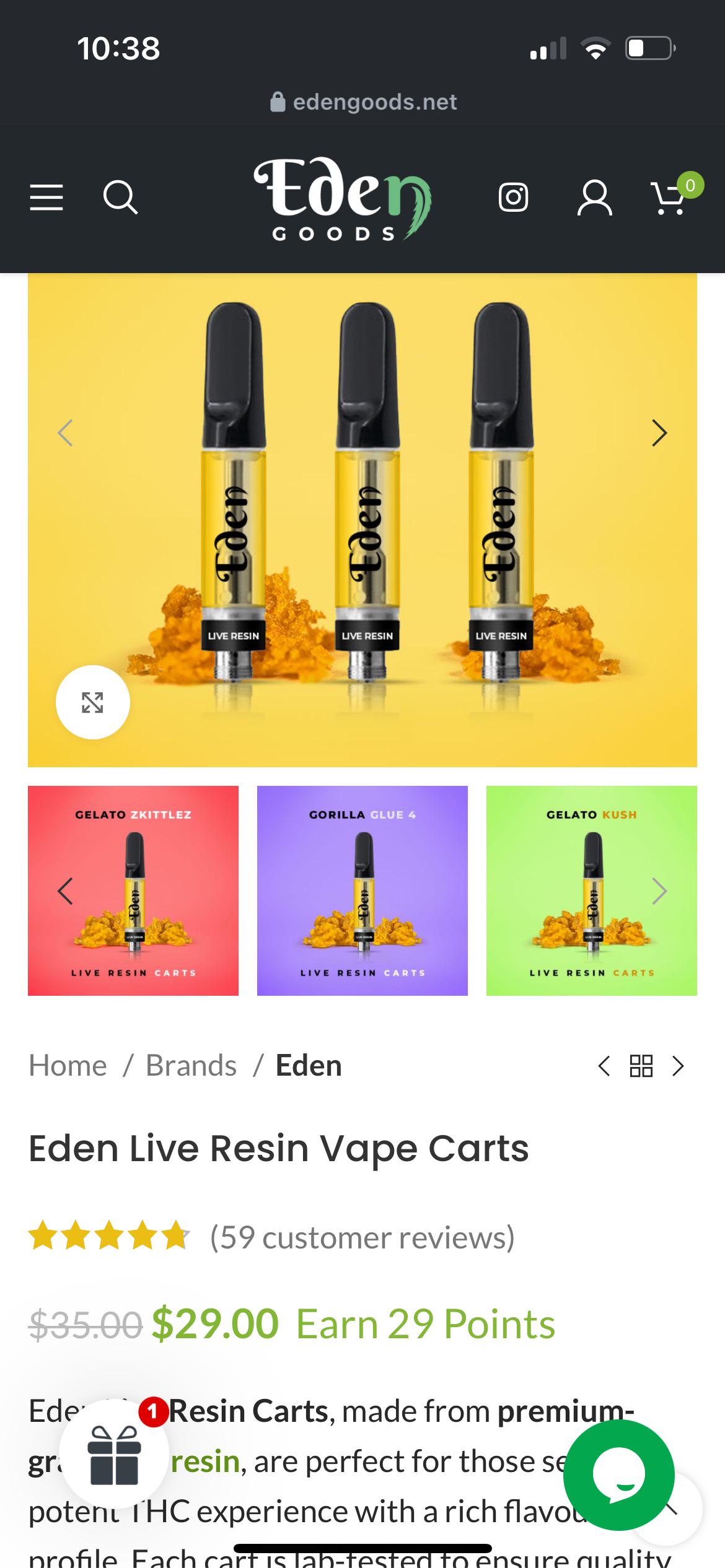725x1568 pixels.
Task: Advance the thumbnail carousel rightward
Action: [659, 891]
